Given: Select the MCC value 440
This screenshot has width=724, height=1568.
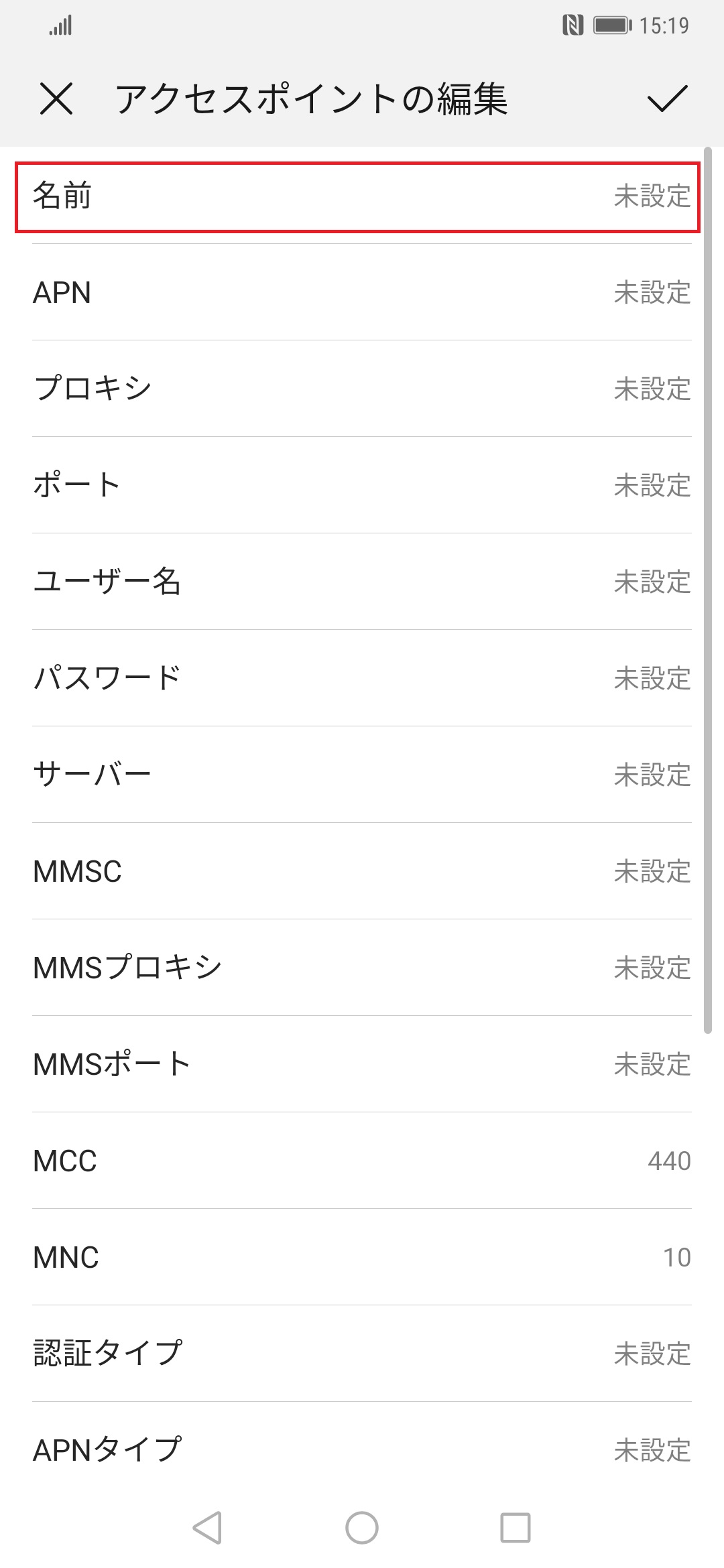Looking at the screenshot, I should click(362, 1161).
